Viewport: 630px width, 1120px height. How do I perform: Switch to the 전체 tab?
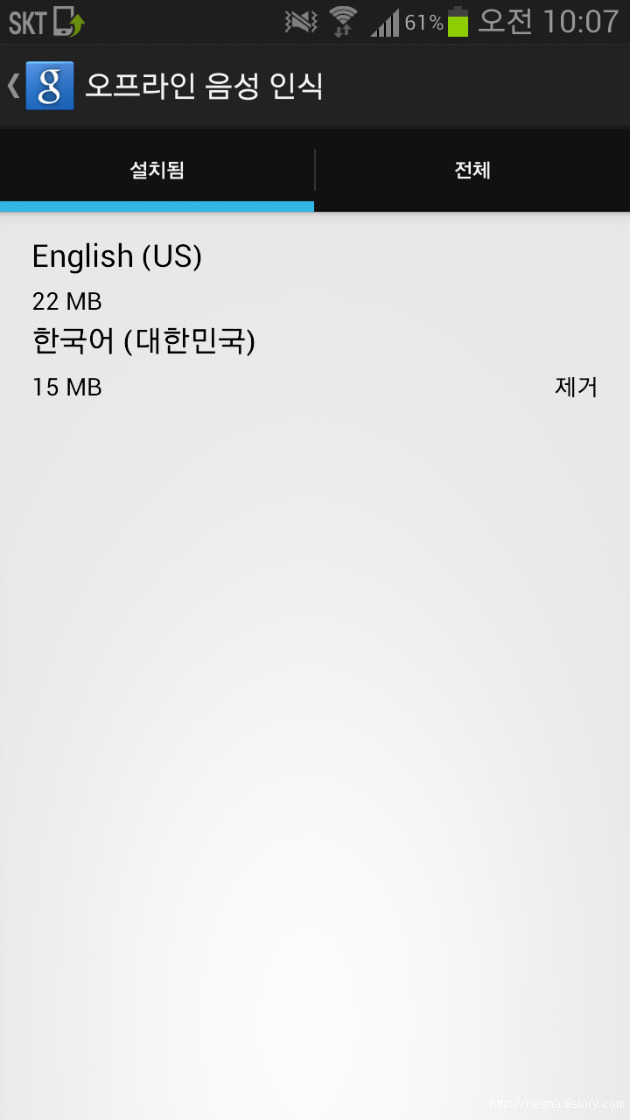tap(473, 170)
